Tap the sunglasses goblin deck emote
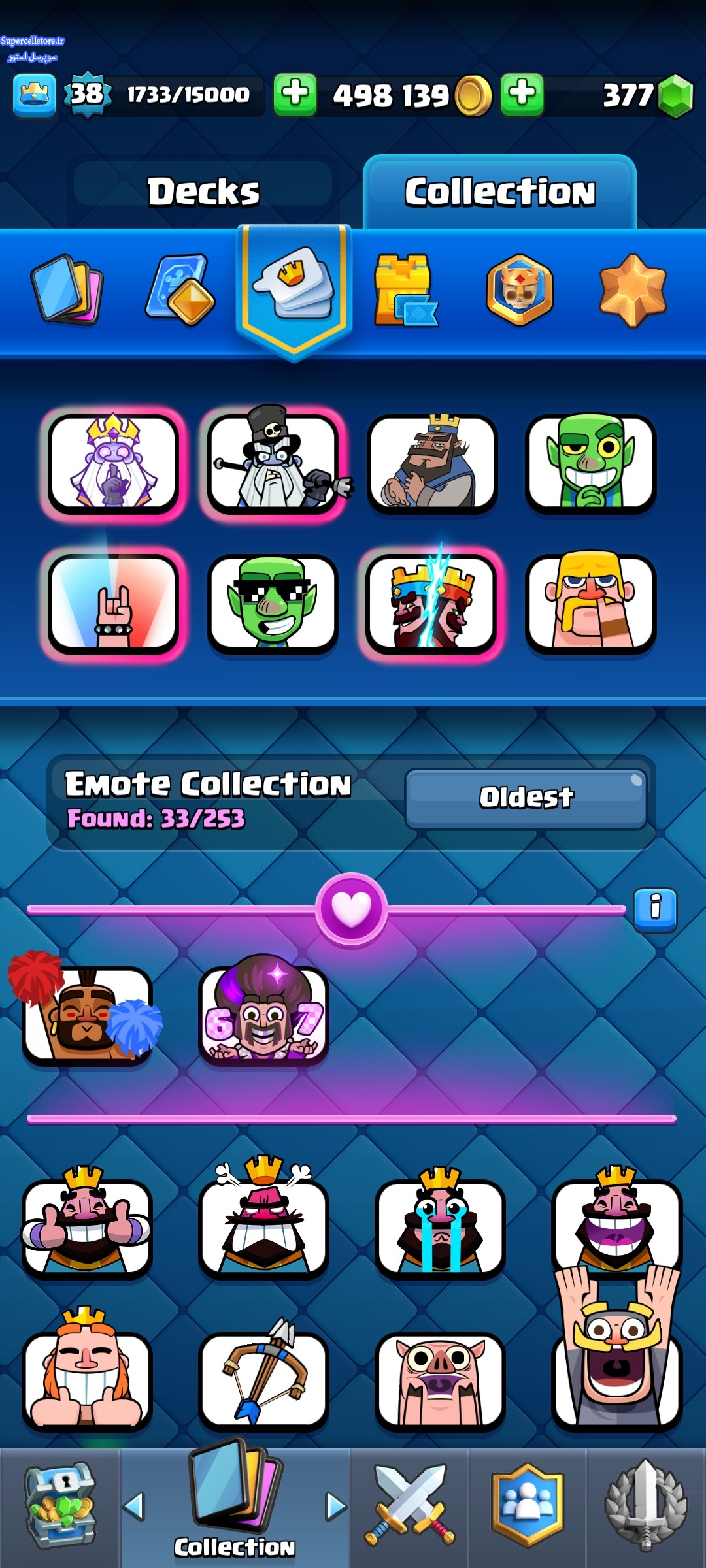 [273, 603]
